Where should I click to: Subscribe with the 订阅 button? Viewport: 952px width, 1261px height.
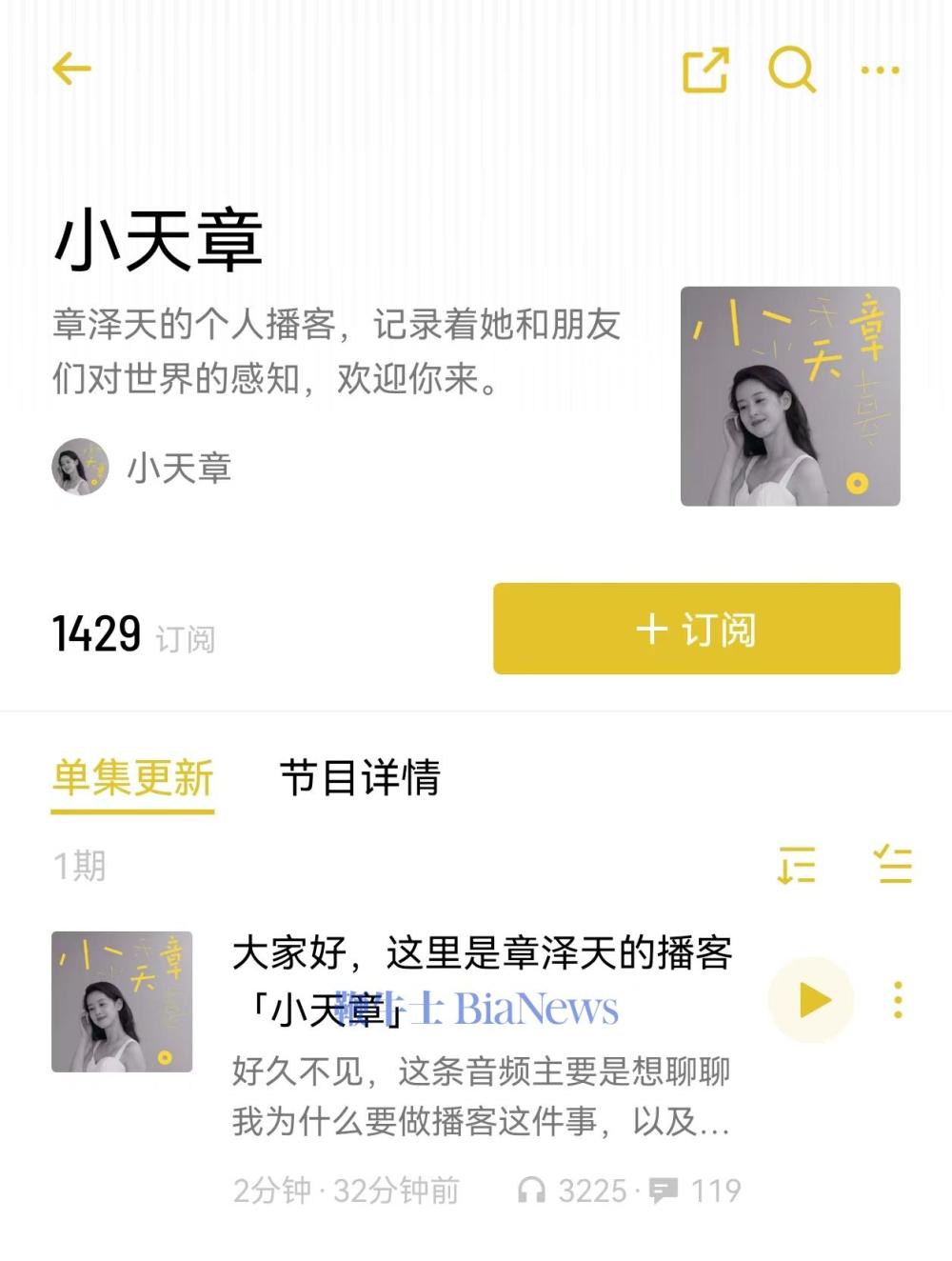(696, 630)
